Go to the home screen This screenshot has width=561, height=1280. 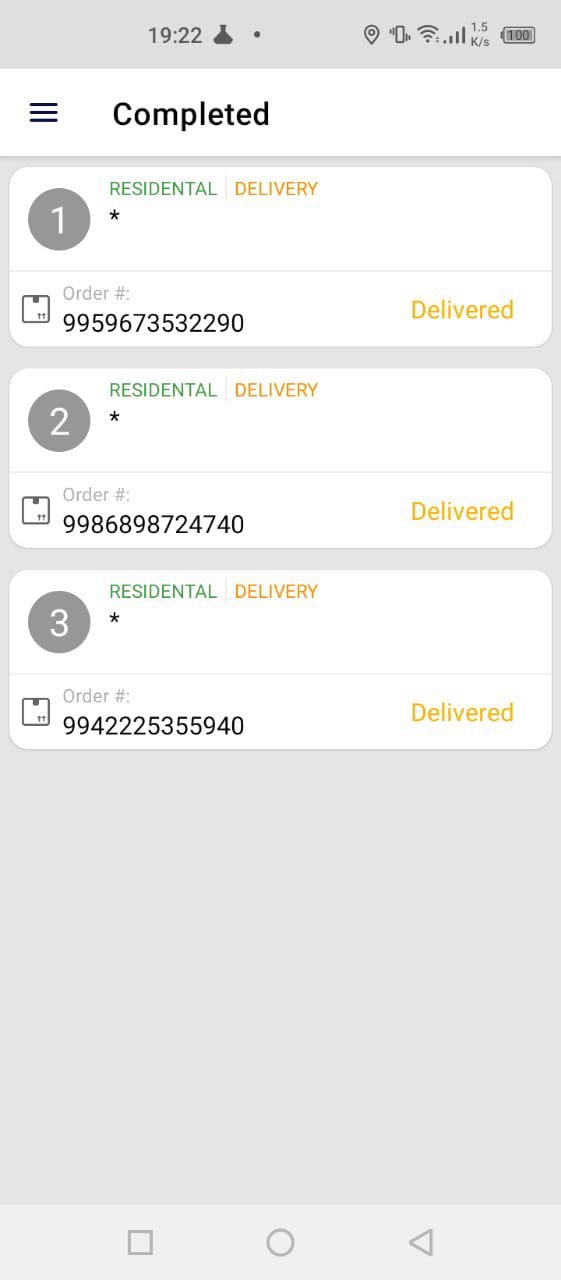click(x=280, y=1242)
